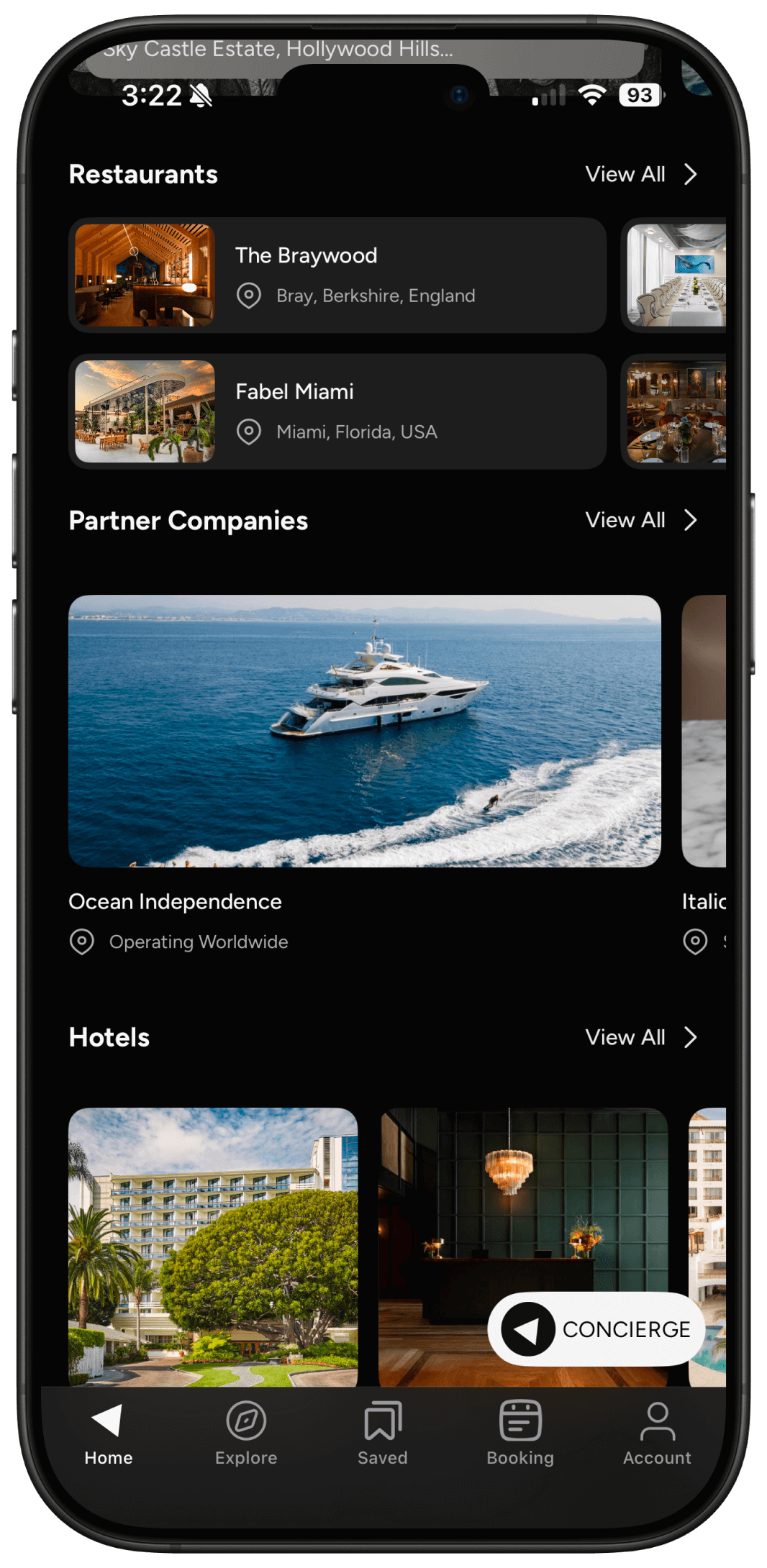This screenshot has height=1568, width=767.
Task: Tap the location pin beside Fabel Miami
Action: [x=250, y=432]
